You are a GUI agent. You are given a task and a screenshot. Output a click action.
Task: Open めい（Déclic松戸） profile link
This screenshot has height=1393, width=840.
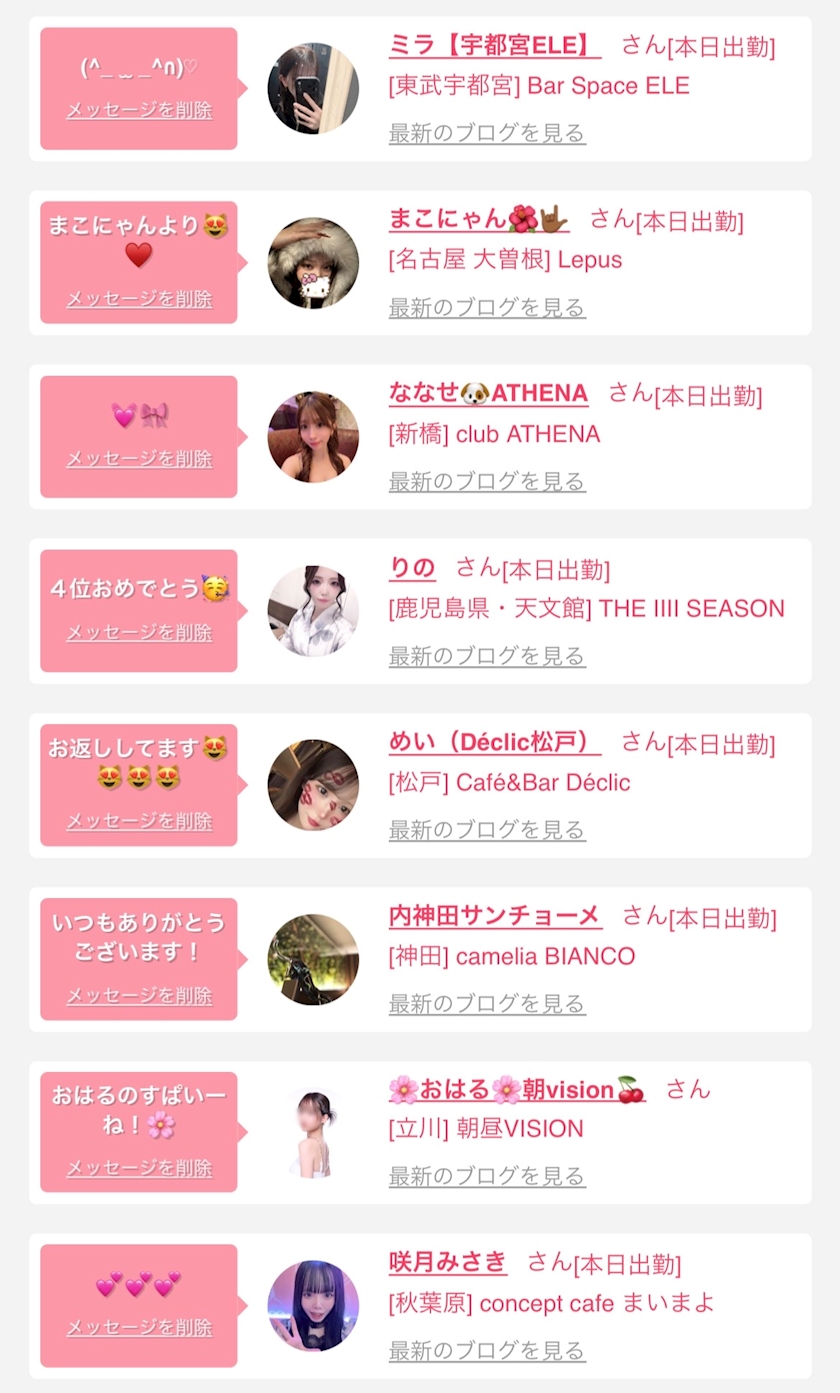click(x=495, y=742)
